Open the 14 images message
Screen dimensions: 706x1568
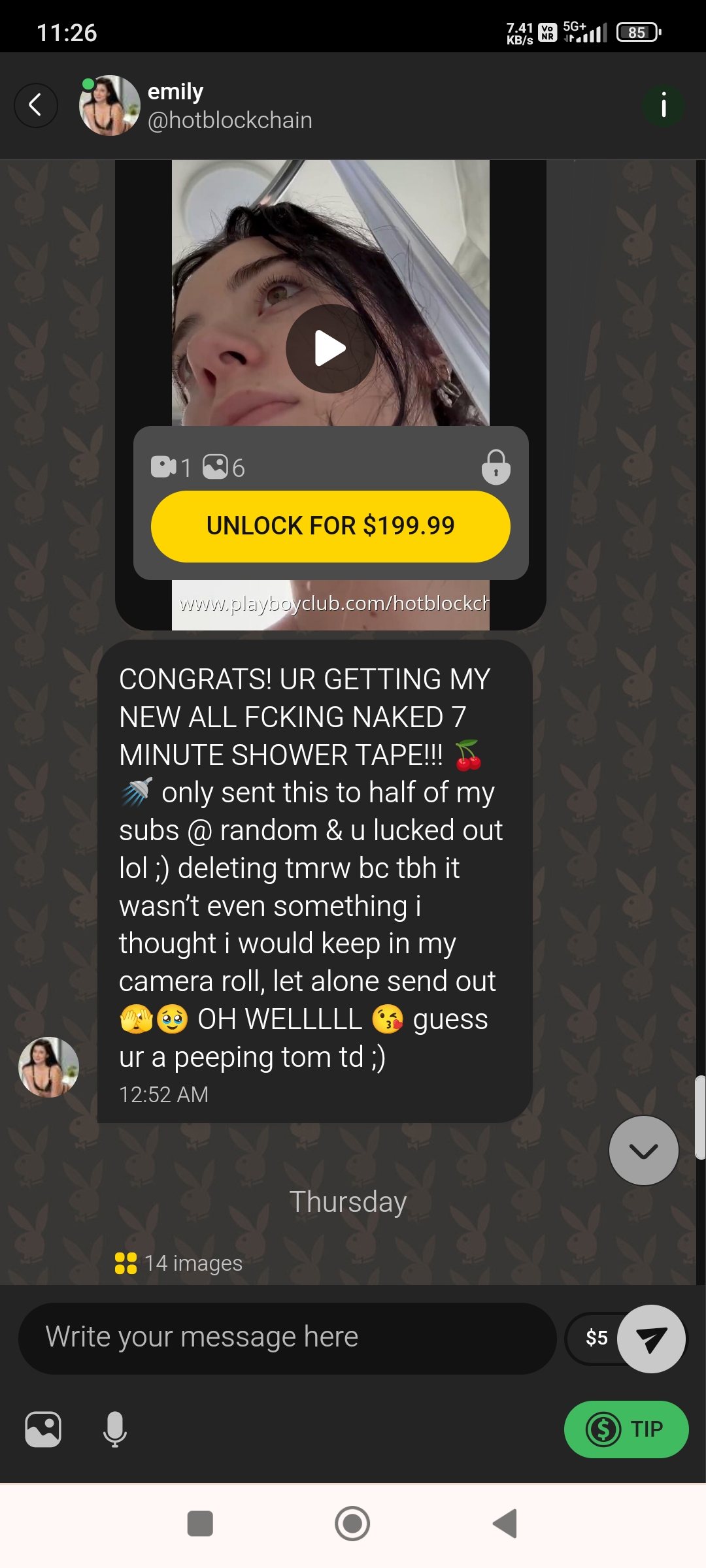click(178, 1263)
